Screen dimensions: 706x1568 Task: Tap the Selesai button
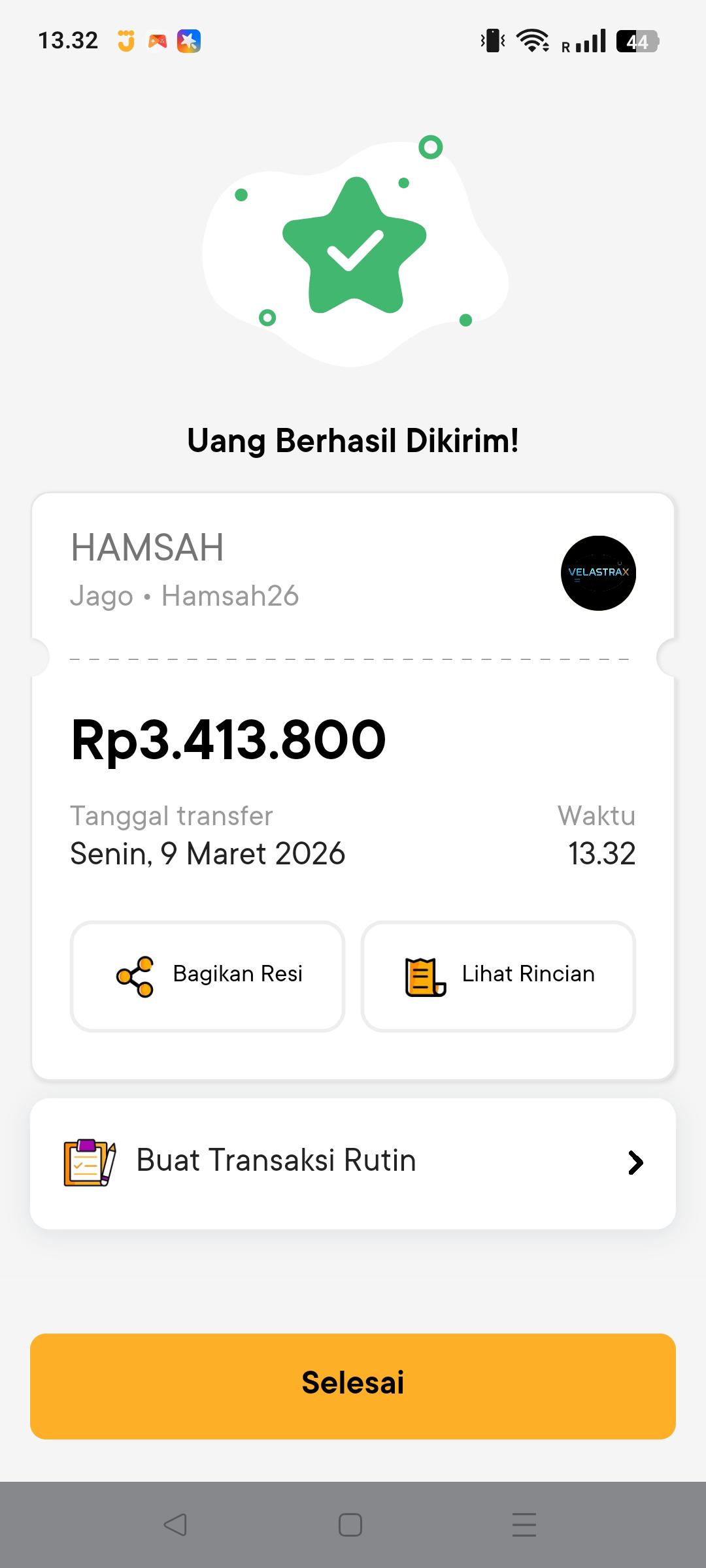point(353,1386)
